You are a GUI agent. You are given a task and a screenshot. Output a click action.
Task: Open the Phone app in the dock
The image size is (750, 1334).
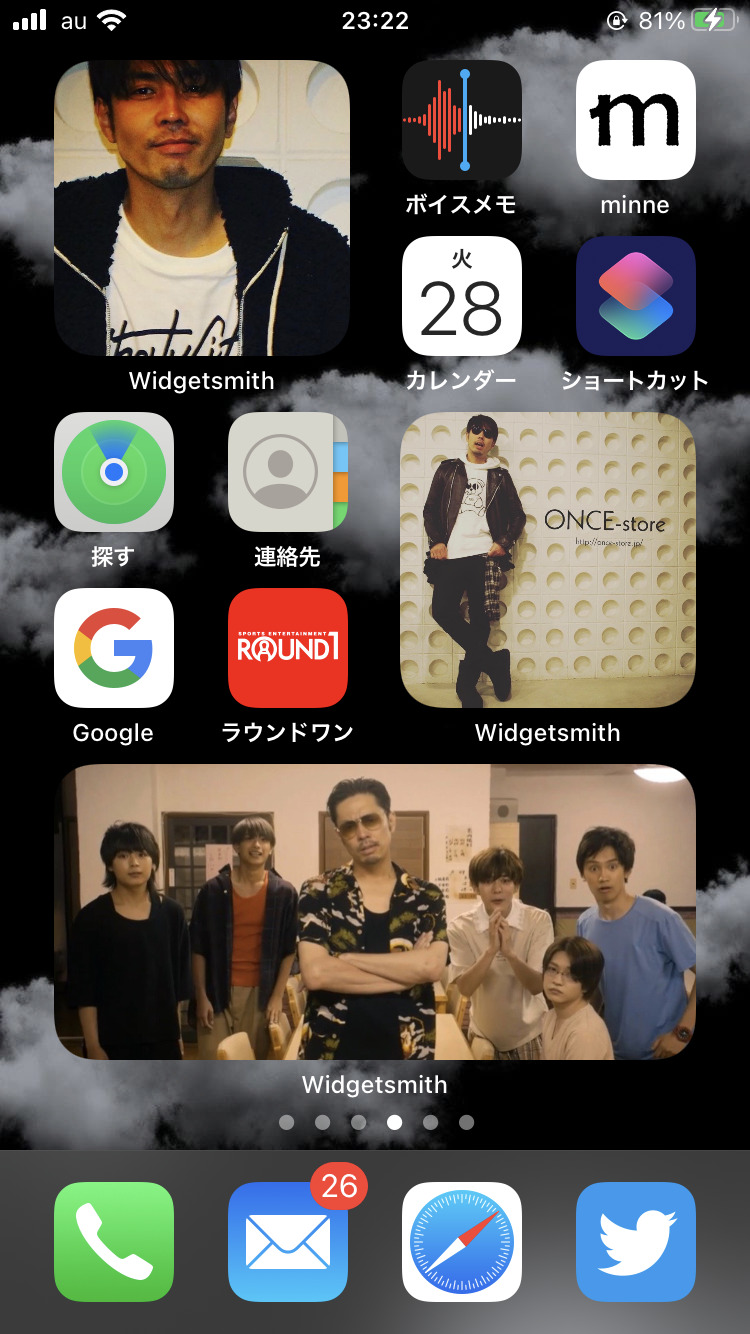click(114, 1242)
